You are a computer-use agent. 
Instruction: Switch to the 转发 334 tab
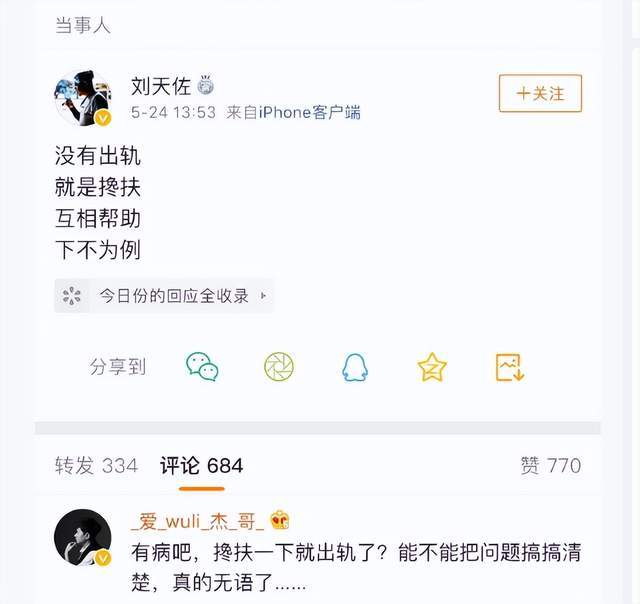pyautogui.click(x=96, y=465)
